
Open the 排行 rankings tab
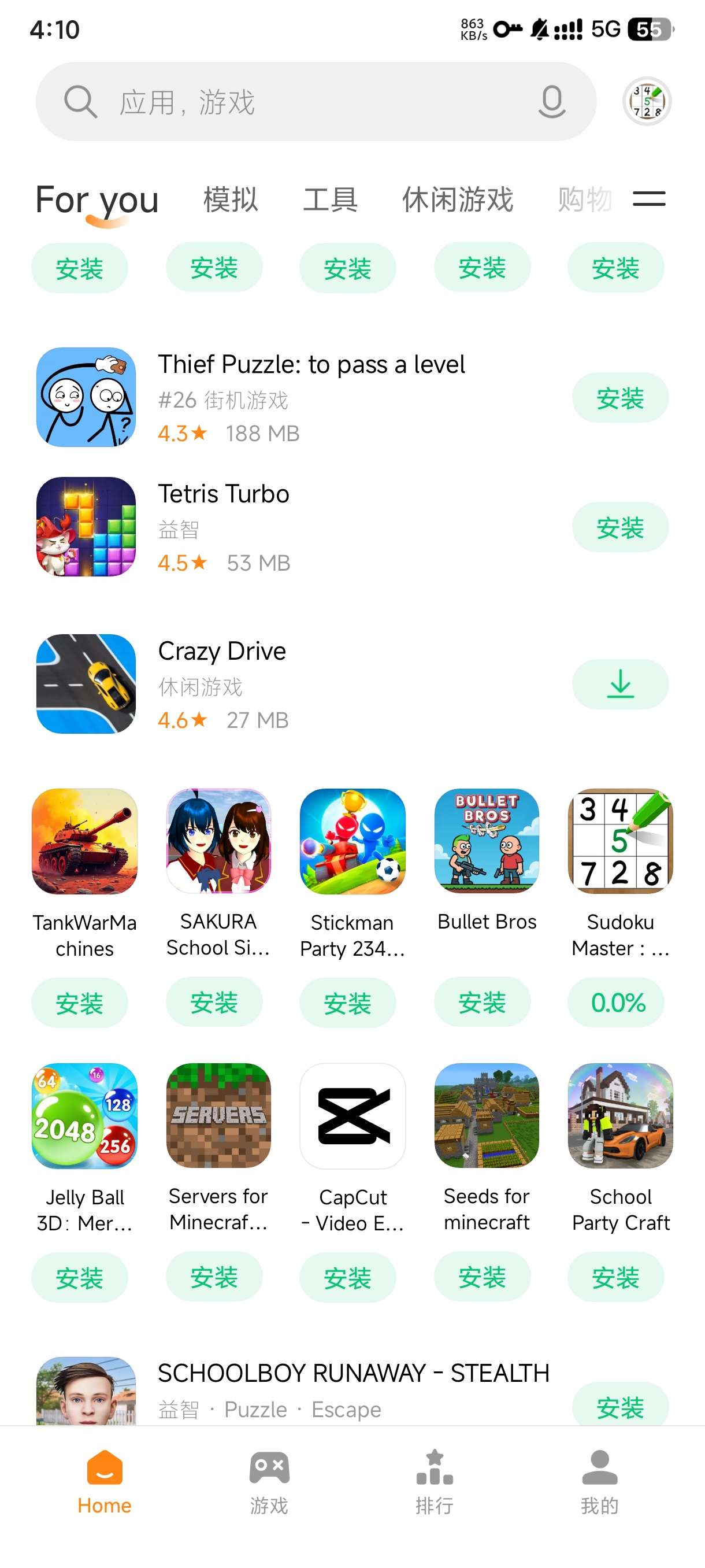435,1482
